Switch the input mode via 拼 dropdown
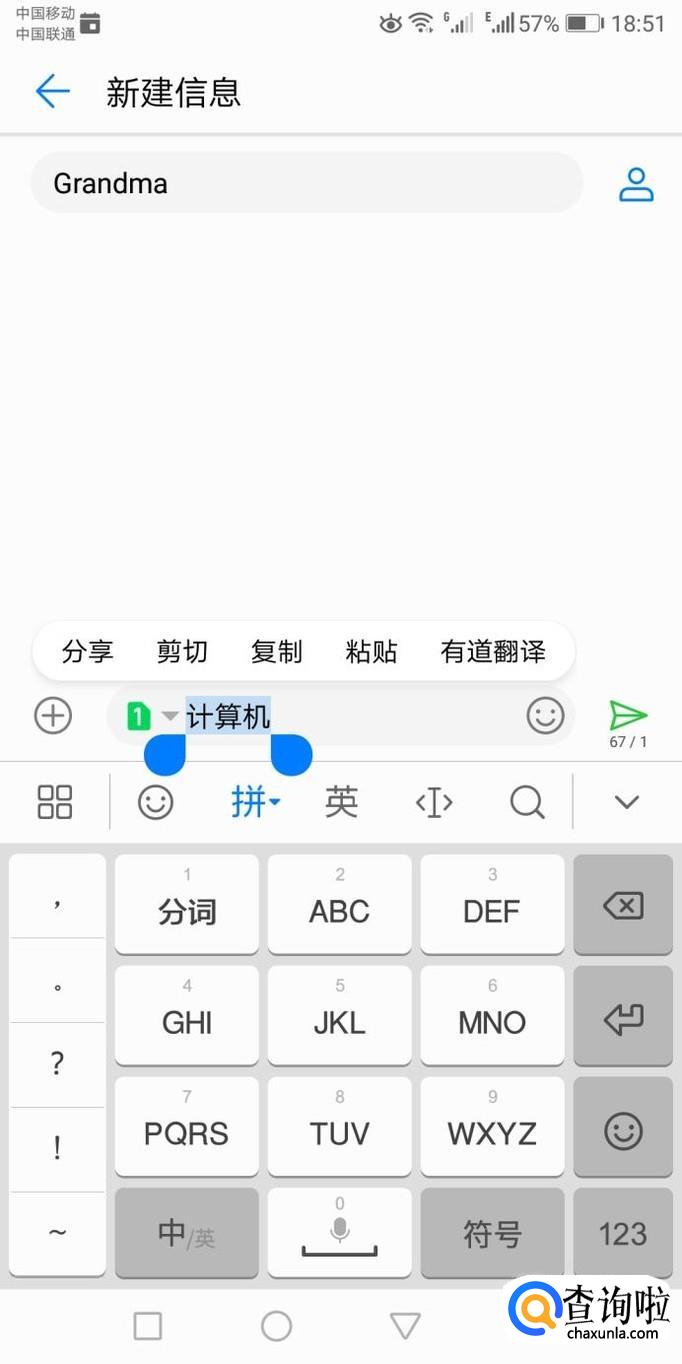The image size is (682, 1364). (256, 801)
